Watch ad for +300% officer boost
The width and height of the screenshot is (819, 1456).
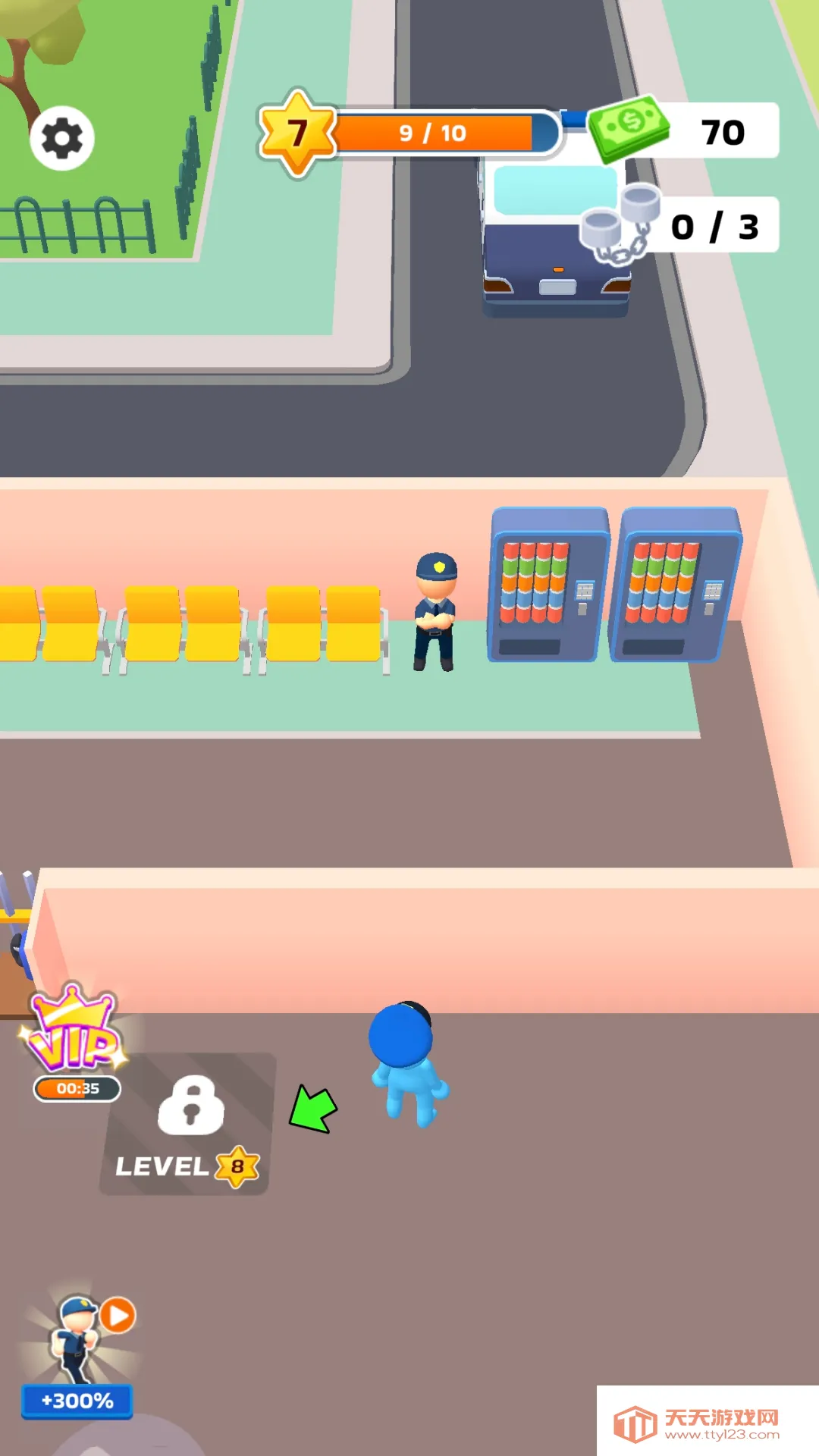[79, 1350]
